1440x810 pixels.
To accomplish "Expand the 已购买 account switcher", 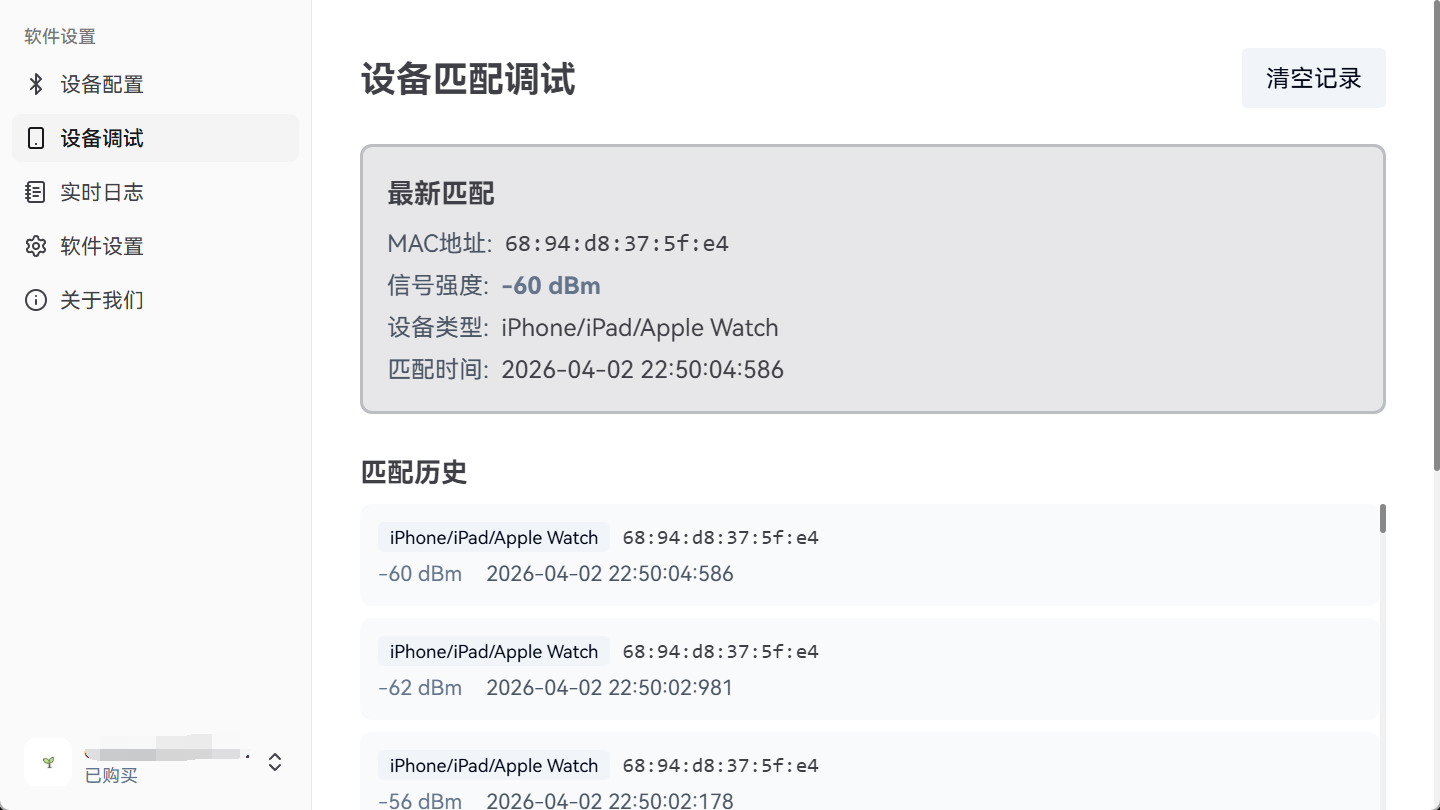I will coord(274,762).
